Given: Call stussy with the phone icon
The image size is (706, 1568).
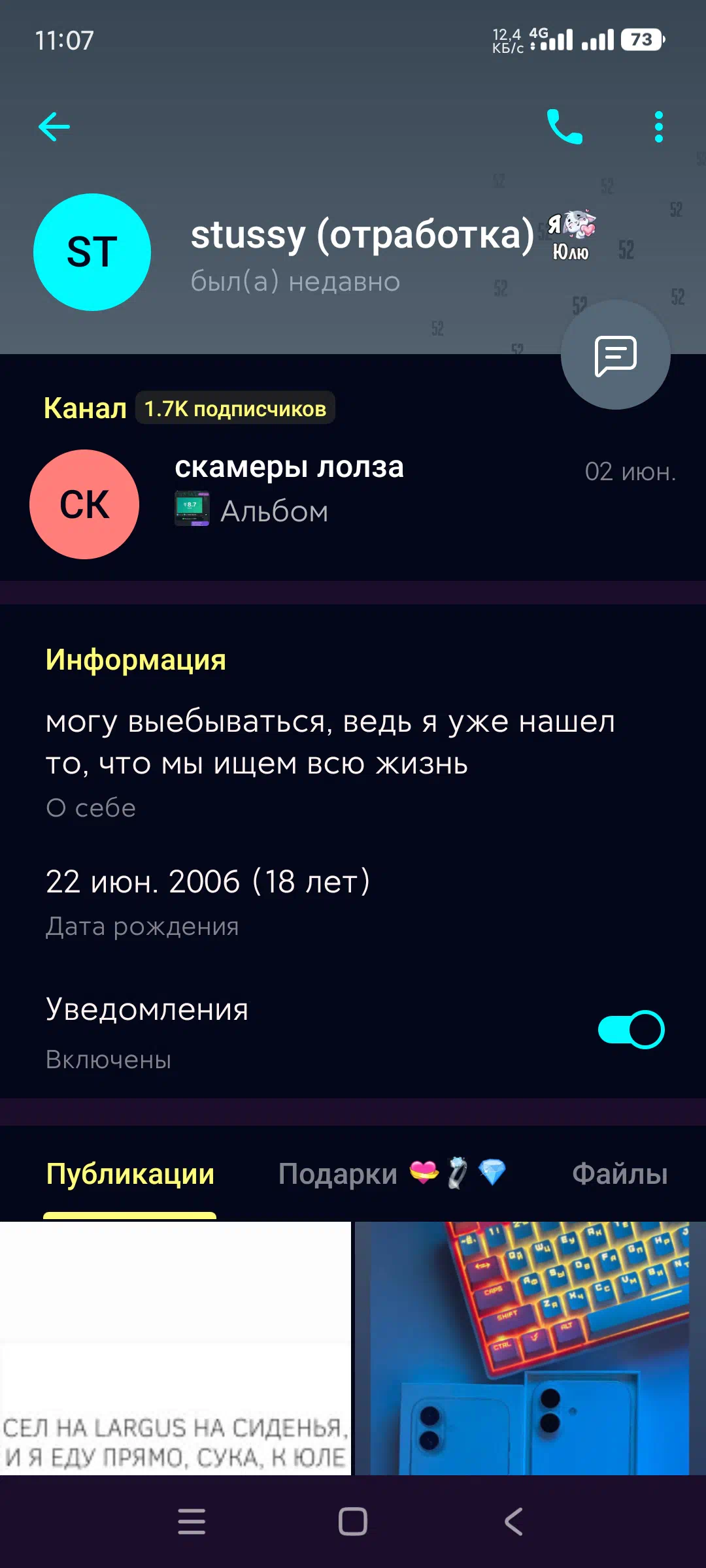Looking at the screenshot, I should [564, 127].
